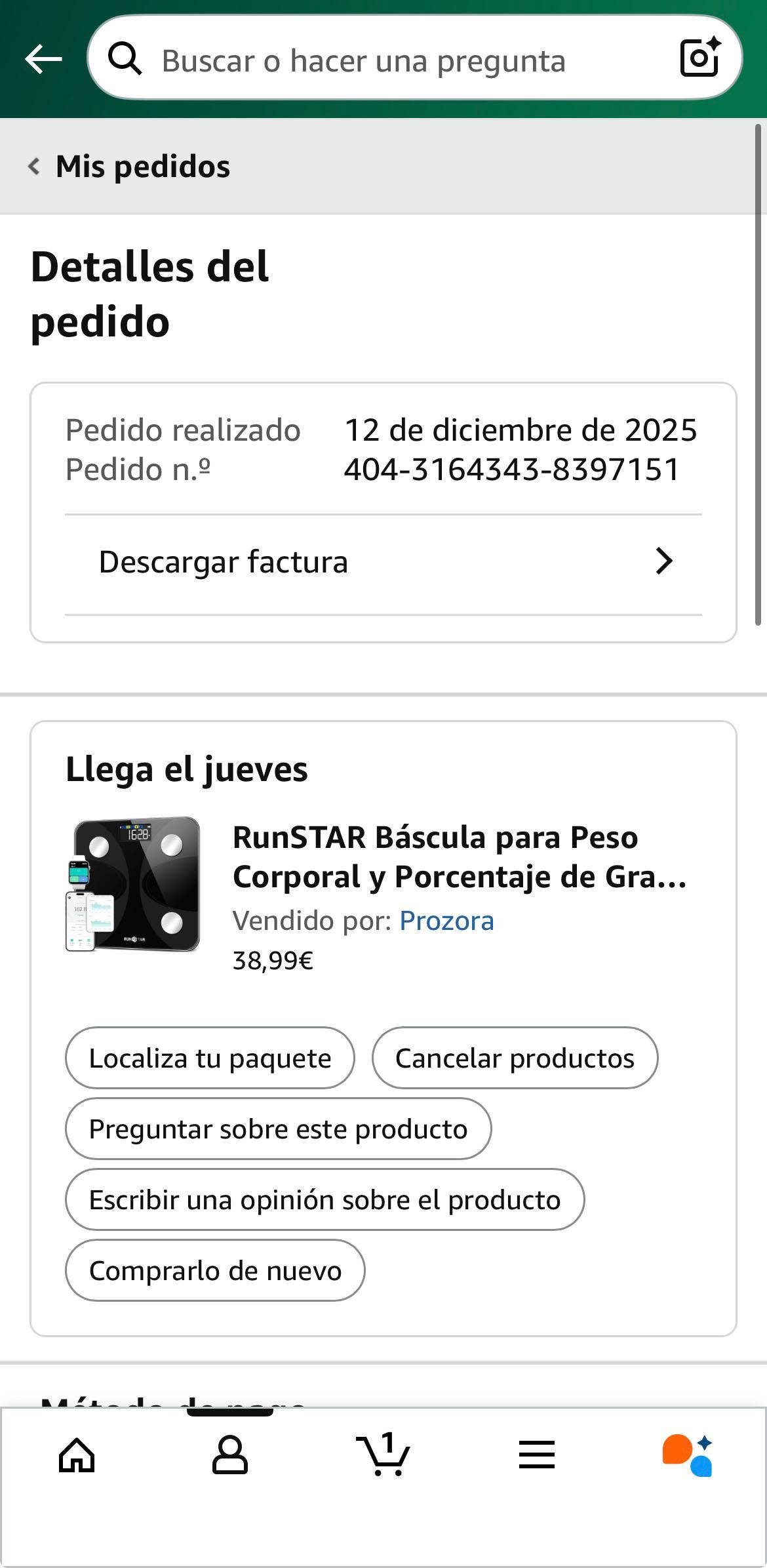Open the camera lens search icon
This screenshot has height=1568, width=767.
coord(699,58)
